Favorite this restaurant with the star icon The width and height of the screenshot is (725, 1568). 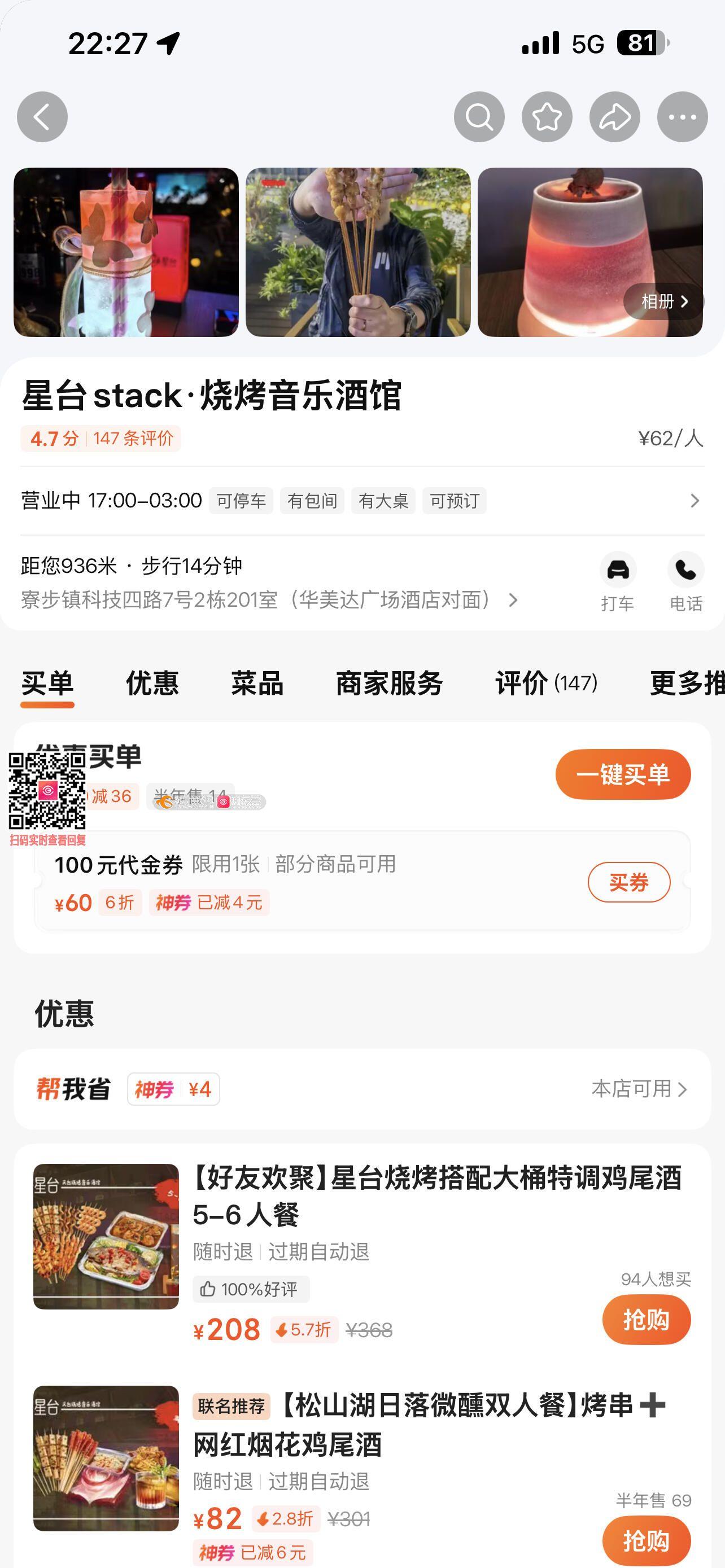tap(547, 117)
